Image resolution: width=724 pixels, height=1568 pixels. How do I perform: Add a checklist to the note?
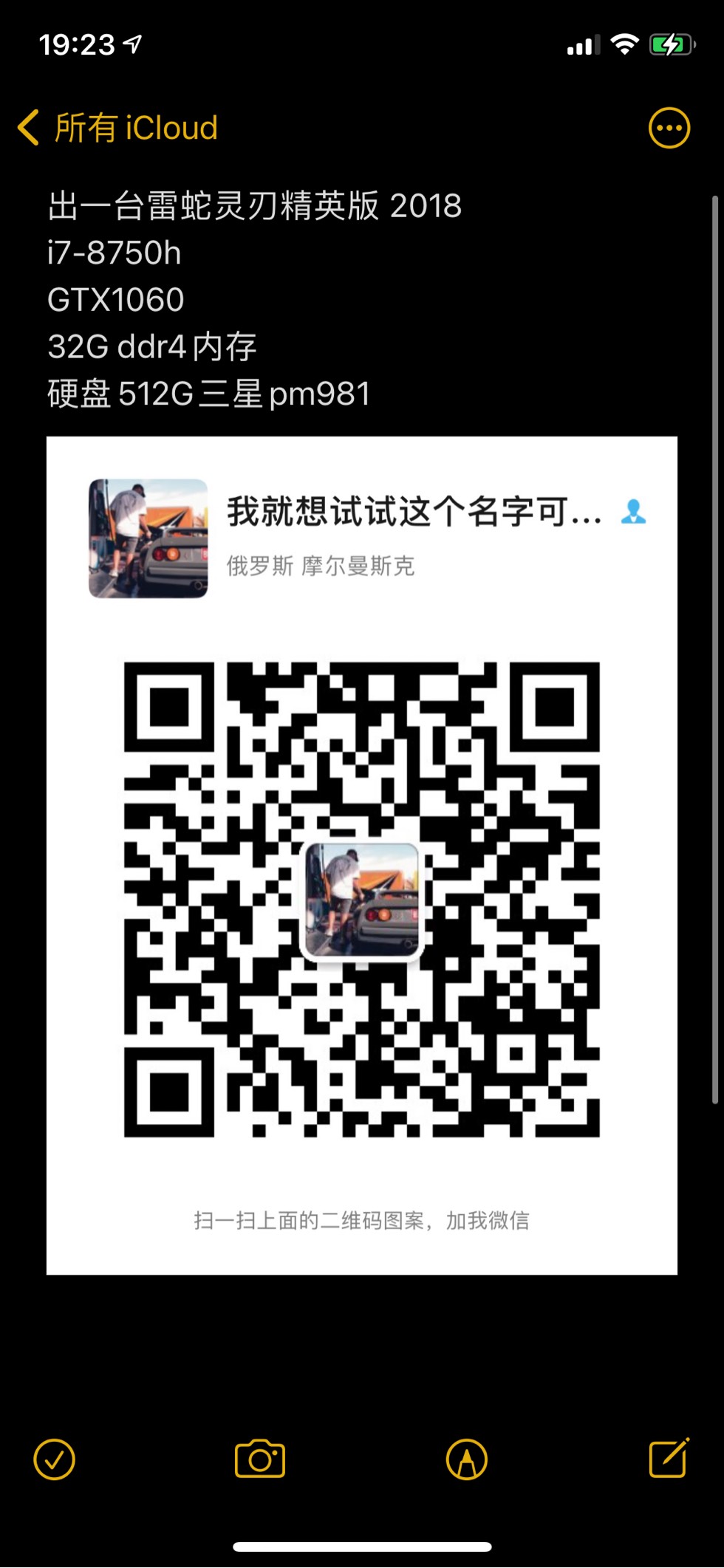(54, 1459)
